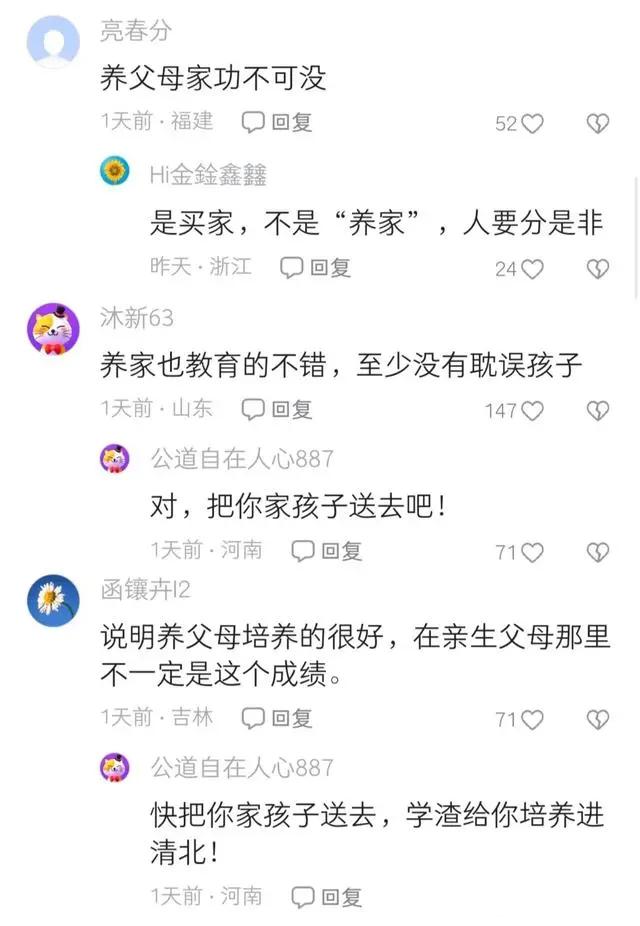Dislike 沐新63's comment
640x926 pixels.
click(x=597, y=410)
